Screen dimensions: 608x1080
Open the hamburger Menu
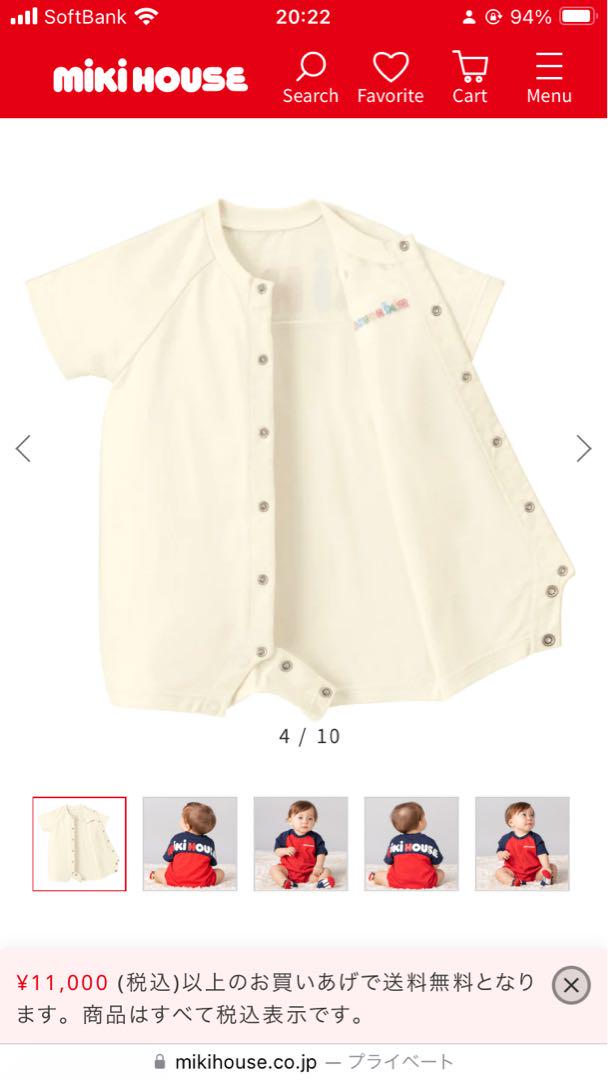coord(549,78)
